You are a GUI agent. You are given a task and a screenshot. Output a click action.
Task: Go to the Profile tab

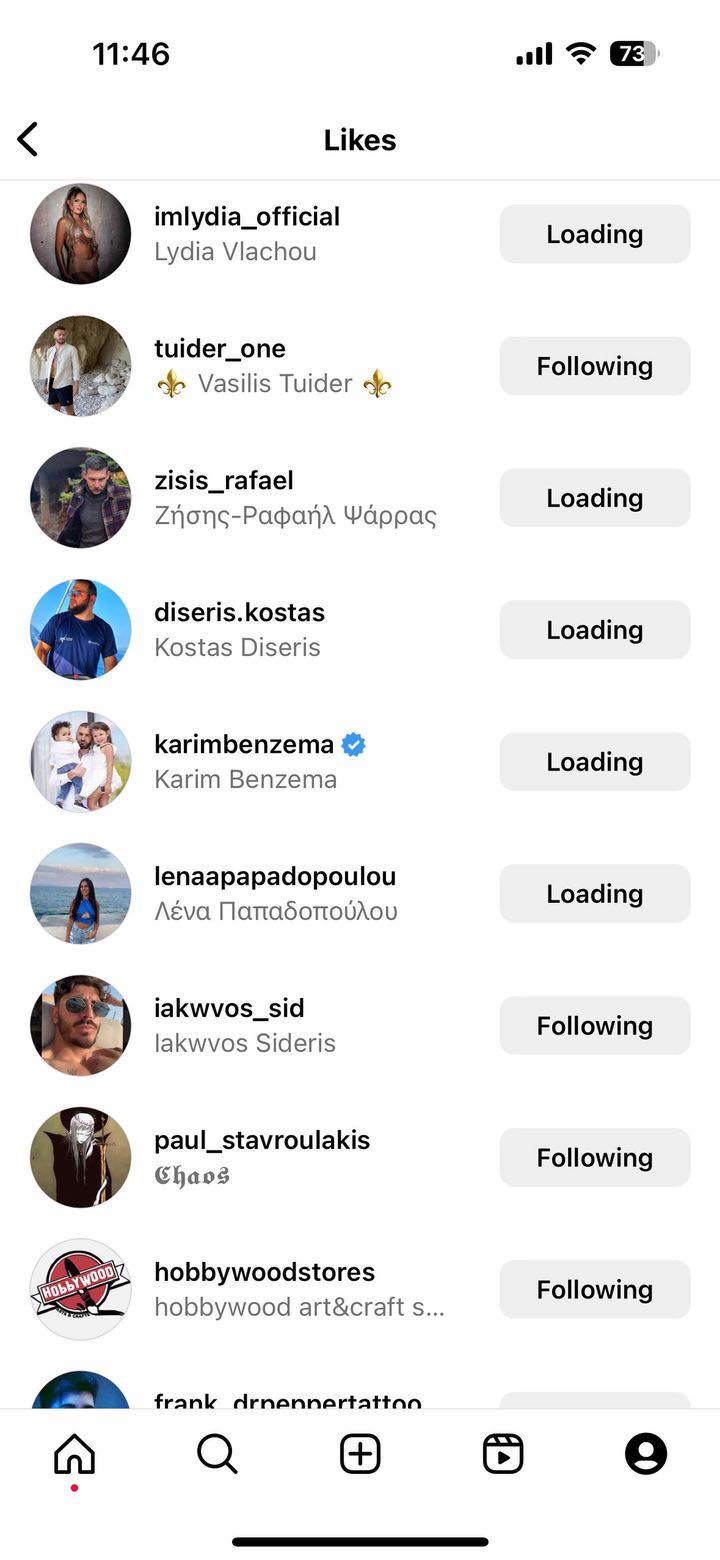646,1453
